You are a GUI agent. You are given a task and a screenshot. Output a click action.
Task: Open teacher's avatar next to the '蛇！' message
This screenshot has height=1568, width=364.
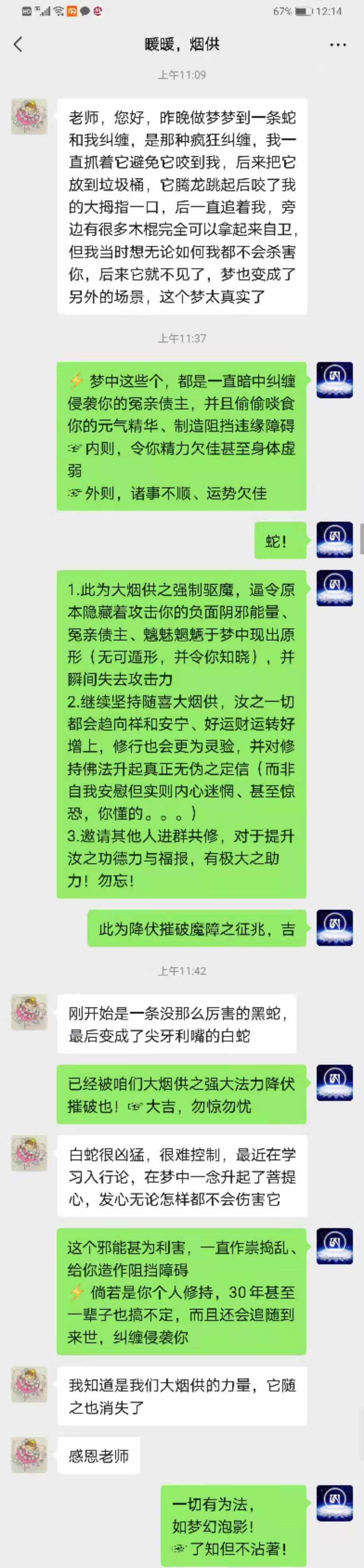point(334,540)
